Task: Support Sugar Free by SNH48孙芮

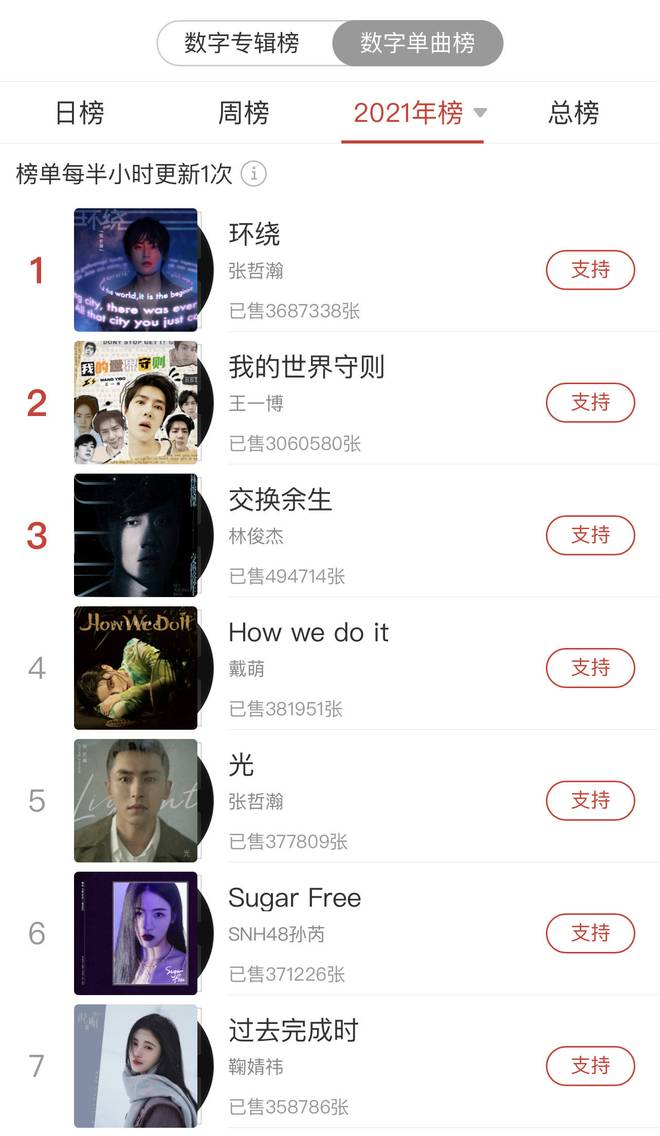Action: tap(590, 933)
